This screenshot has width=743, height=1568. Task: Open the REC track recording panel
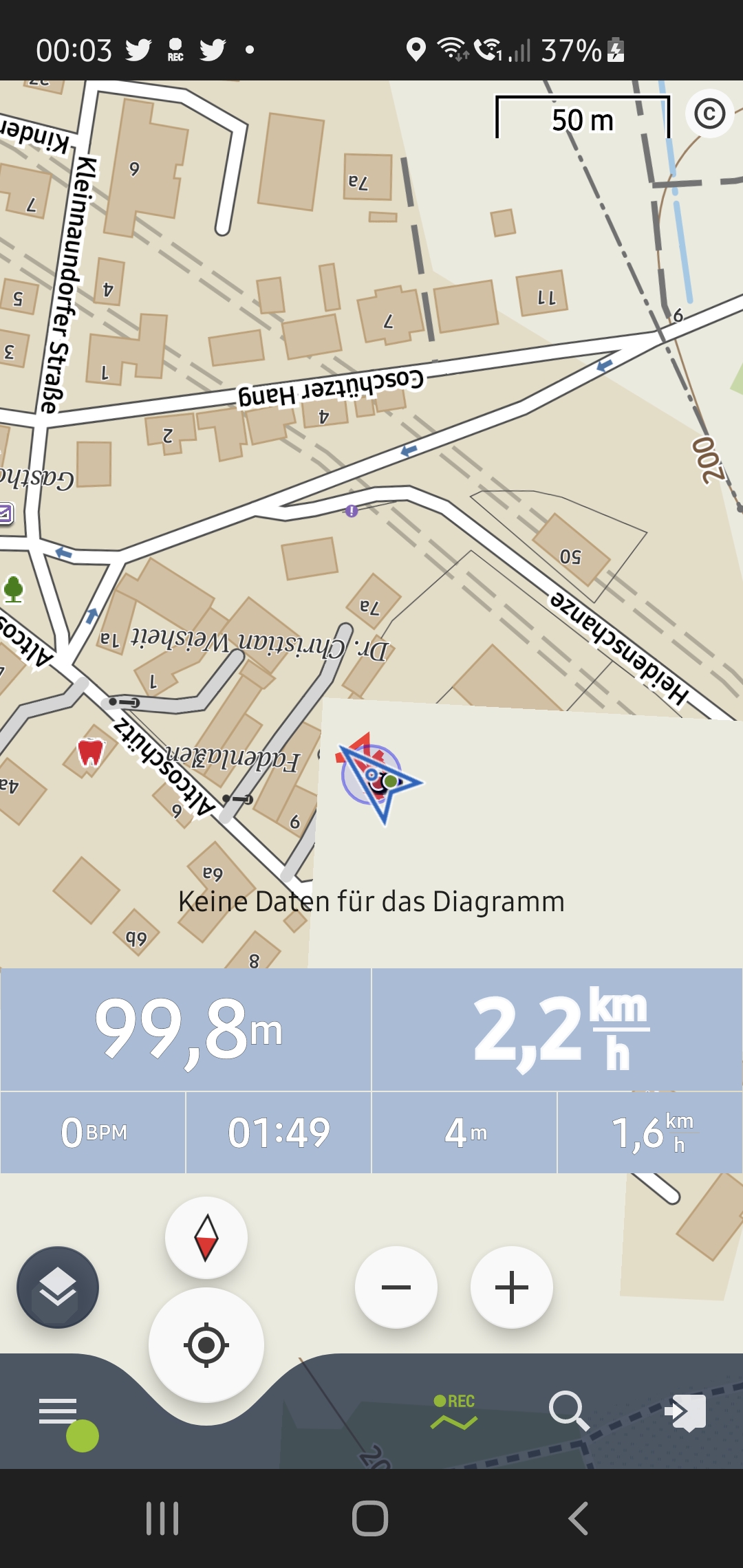[454, 1411]
